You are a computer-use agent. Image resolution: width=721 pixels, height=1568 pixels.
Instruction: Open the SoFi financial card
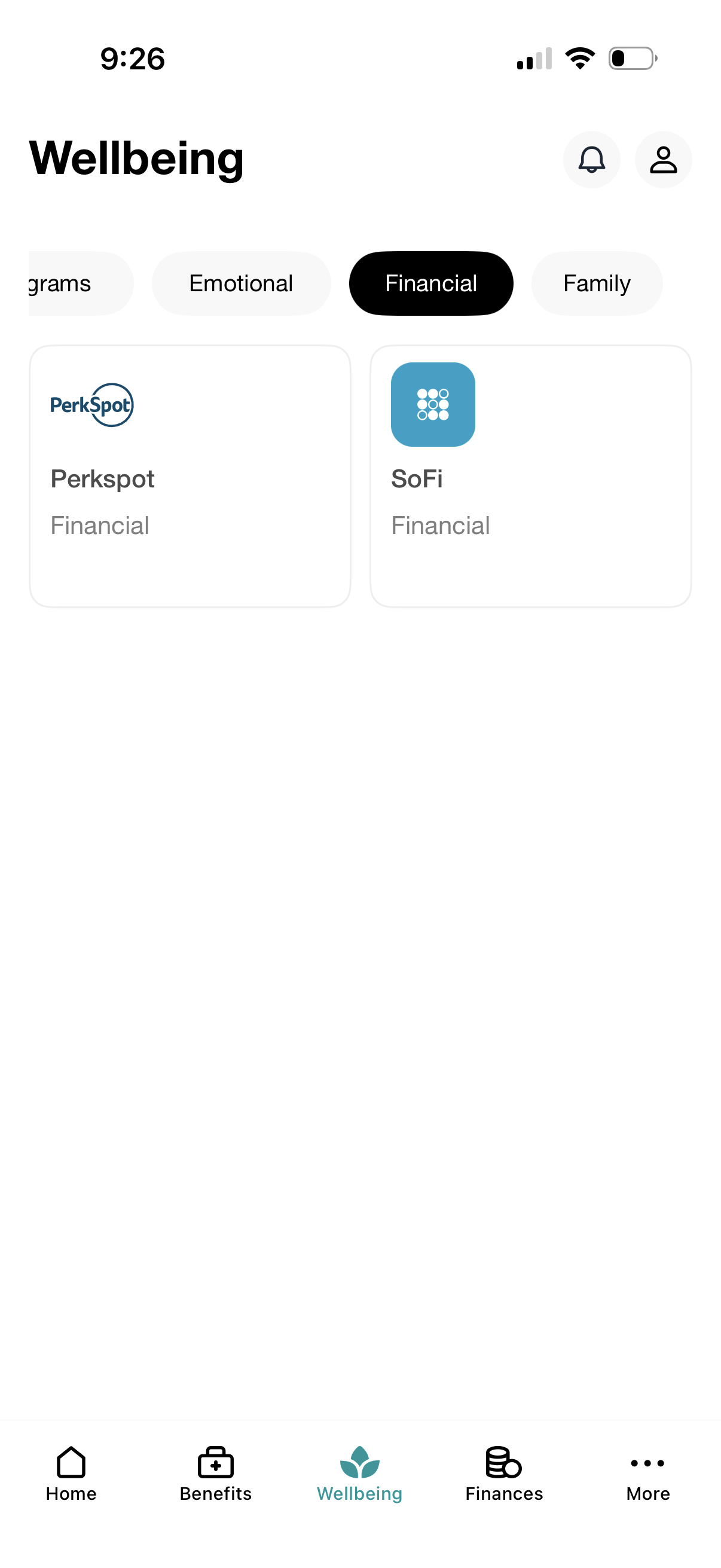pos(530,476)
